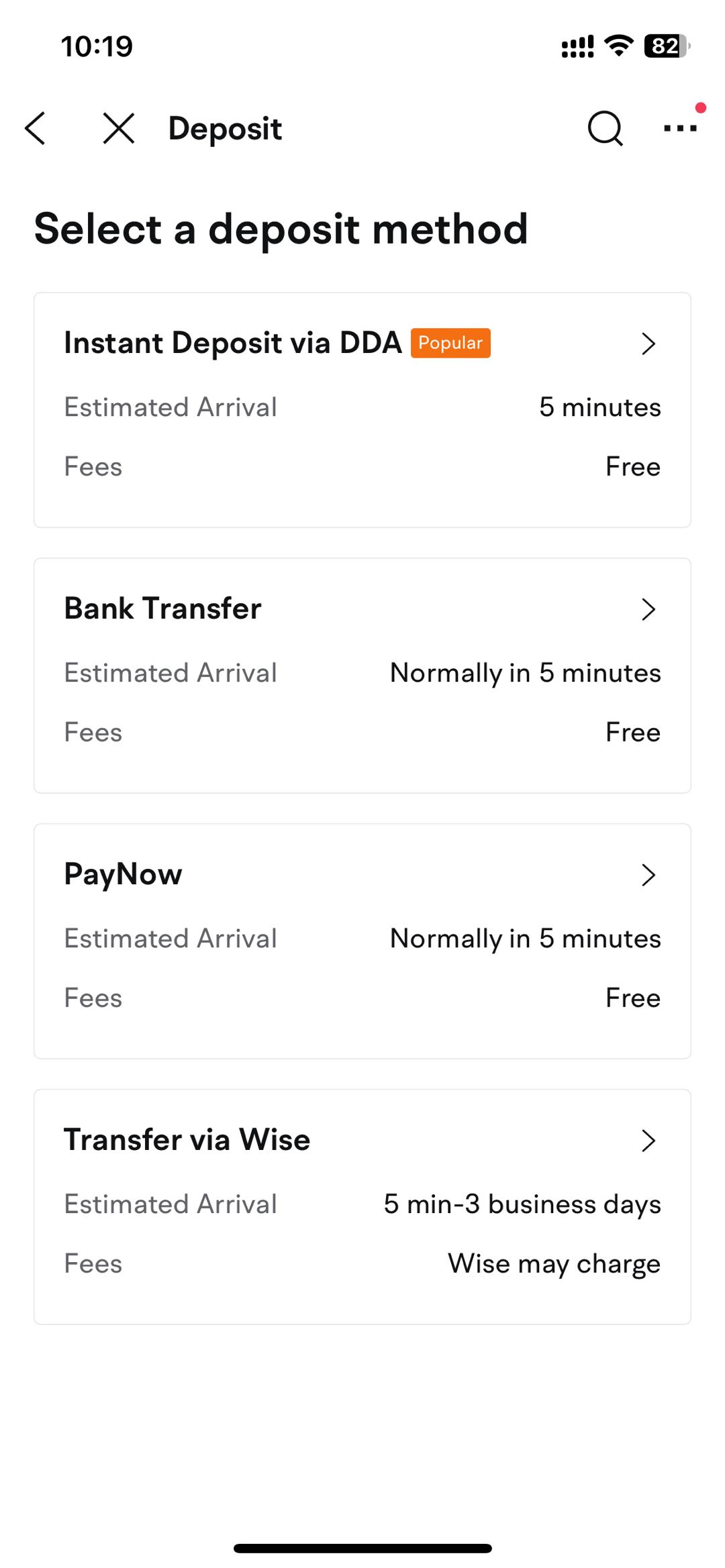Tap the home indicator bar at bottom

(x=362, y=1548)
